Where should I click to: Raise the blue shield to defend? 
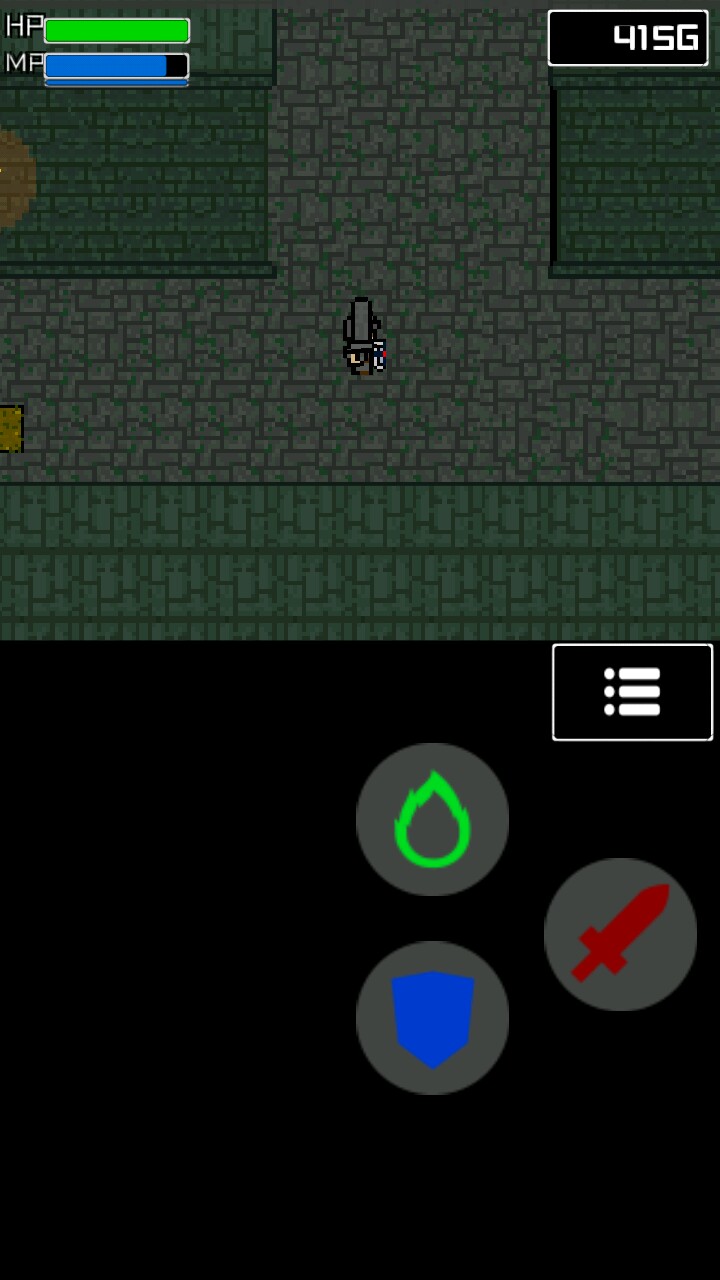click(x=432, y=1018)
